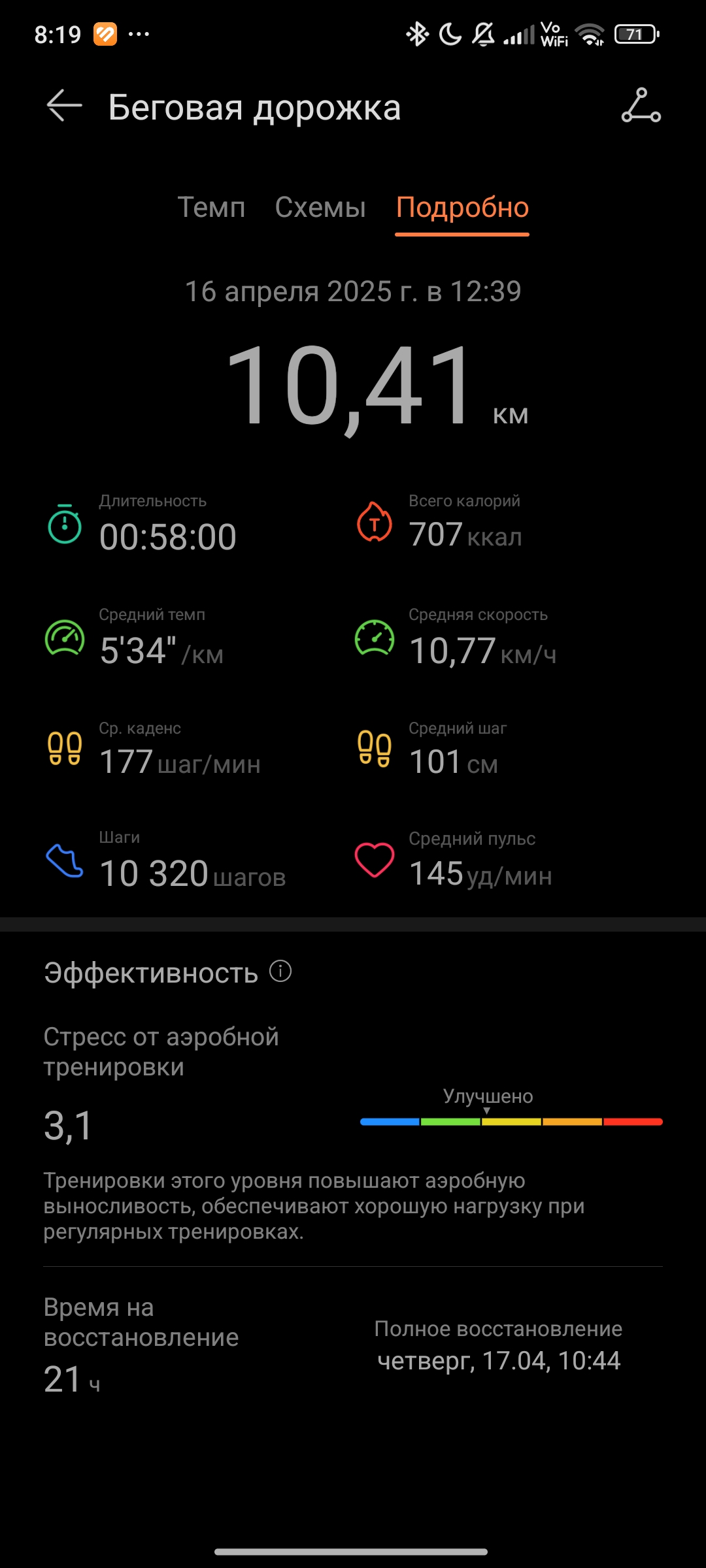Go back from Беговая дорожка screen
The height and width of the screenshot is (1568, 706).
point(64,106)
